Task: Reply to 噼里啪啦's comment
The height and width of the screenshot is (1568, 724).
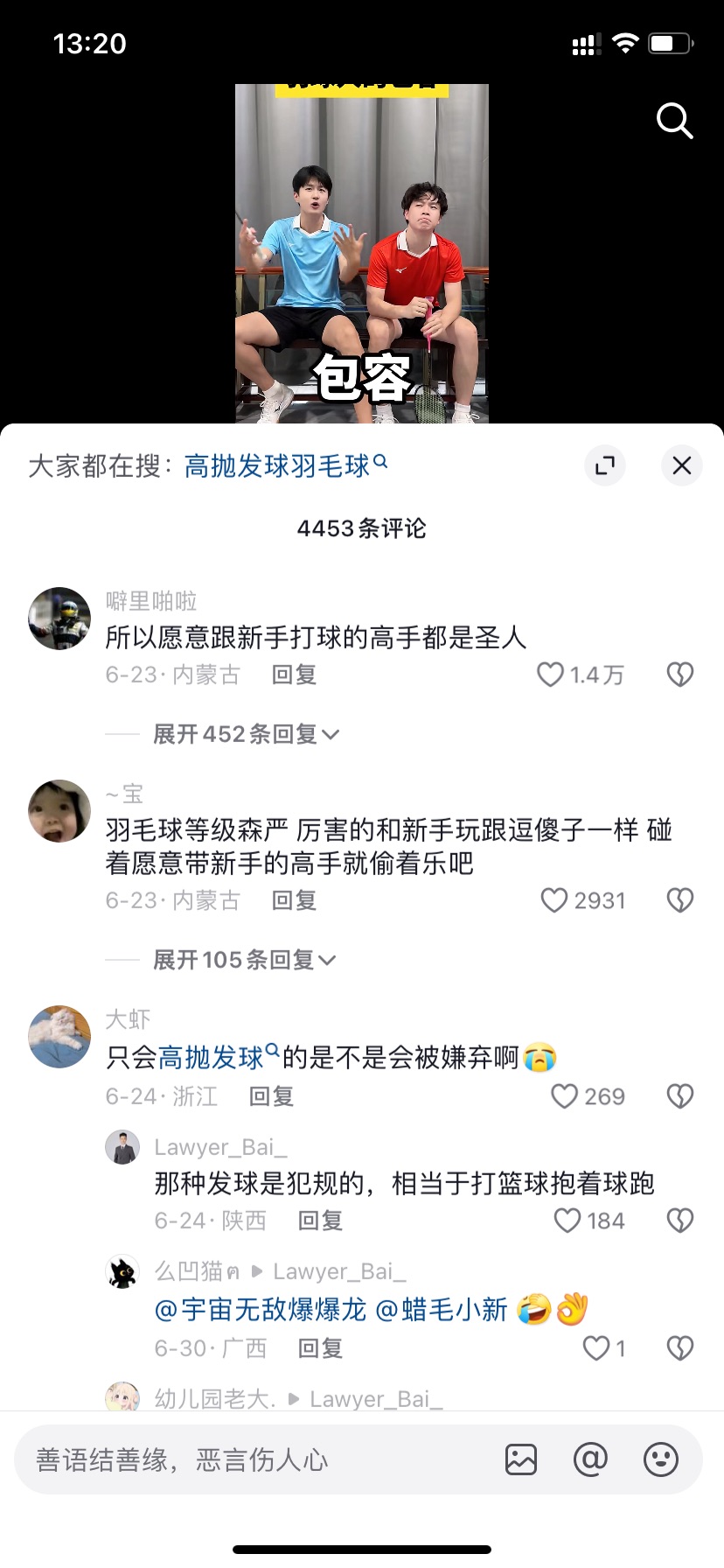Action: coord(294,675)
